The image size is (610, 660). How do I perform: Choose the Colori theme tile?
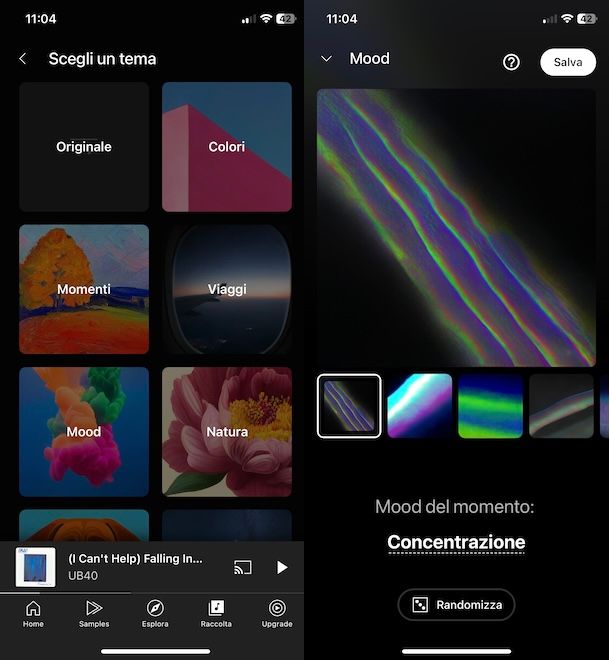[x=227, y=147]
